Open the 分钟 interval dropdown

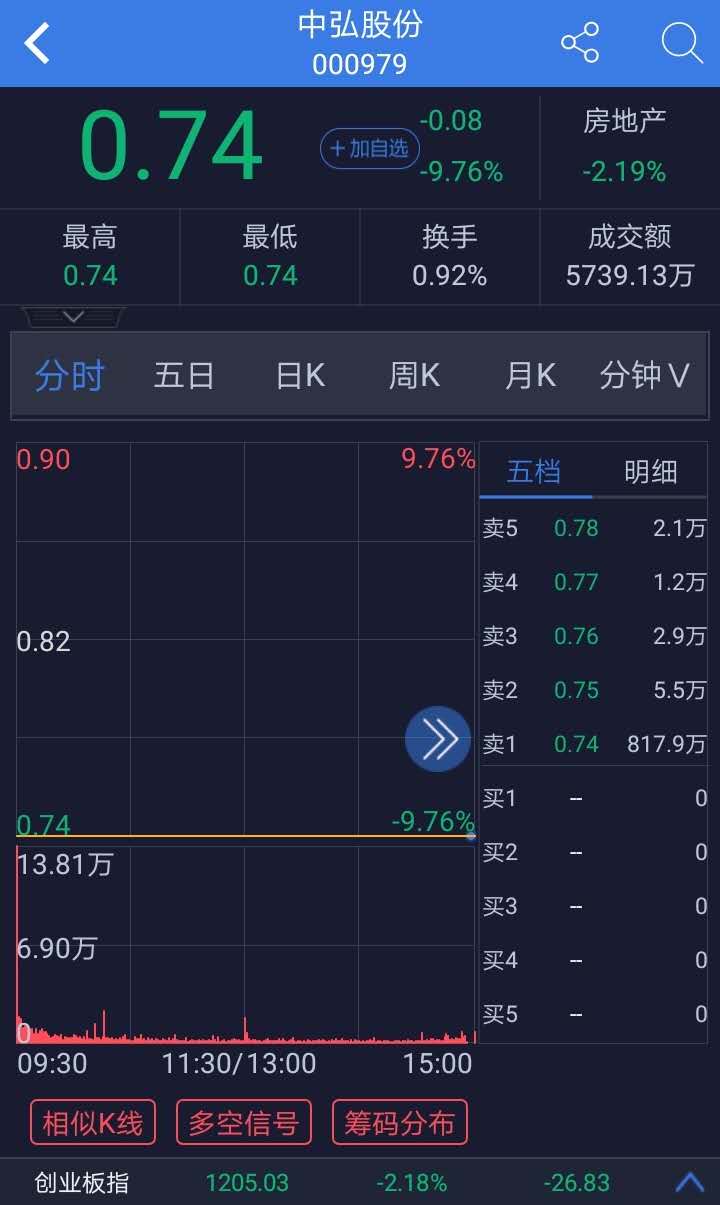pyautogui.click(x=645, y=376)
